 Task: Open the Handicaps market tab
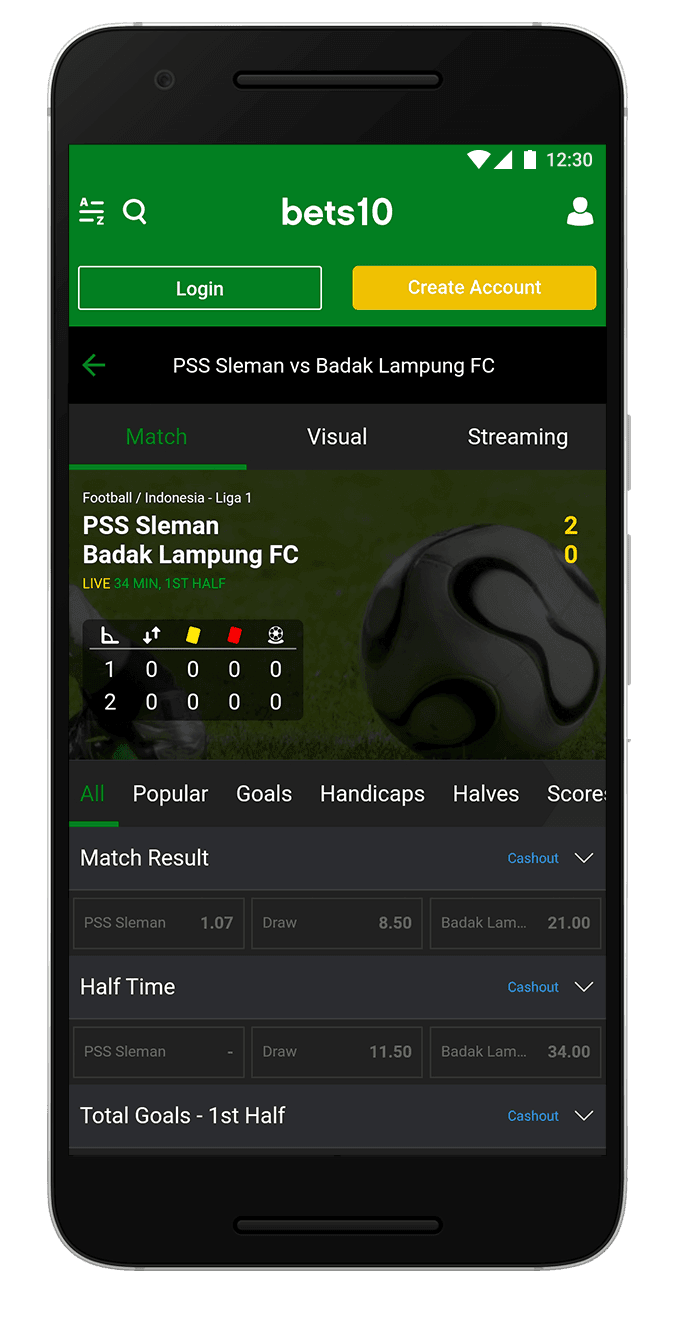[372, 794]
